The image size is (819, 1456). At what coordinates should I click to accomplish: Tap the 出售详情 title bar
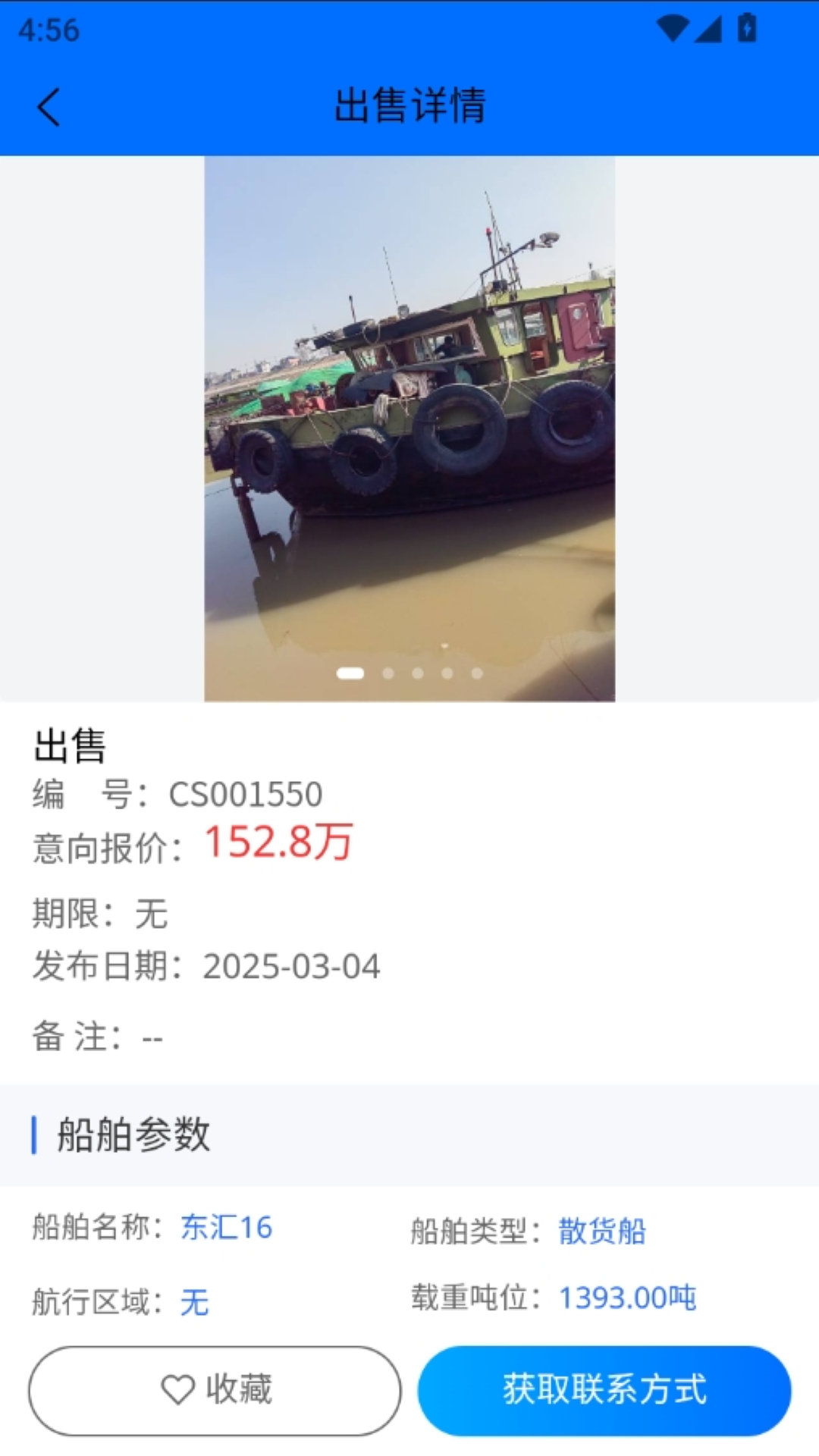(x=409, y=106)
